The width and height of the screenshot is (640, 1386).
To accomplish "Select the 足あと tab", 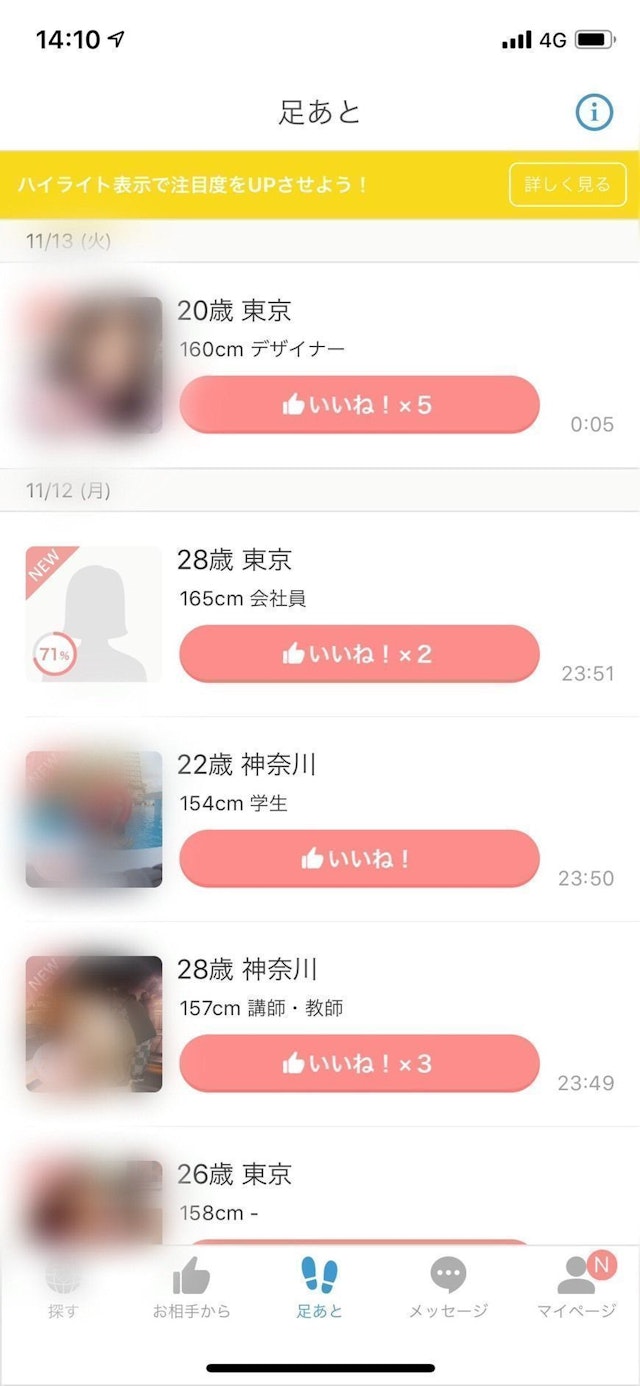I will [320, 1288].
